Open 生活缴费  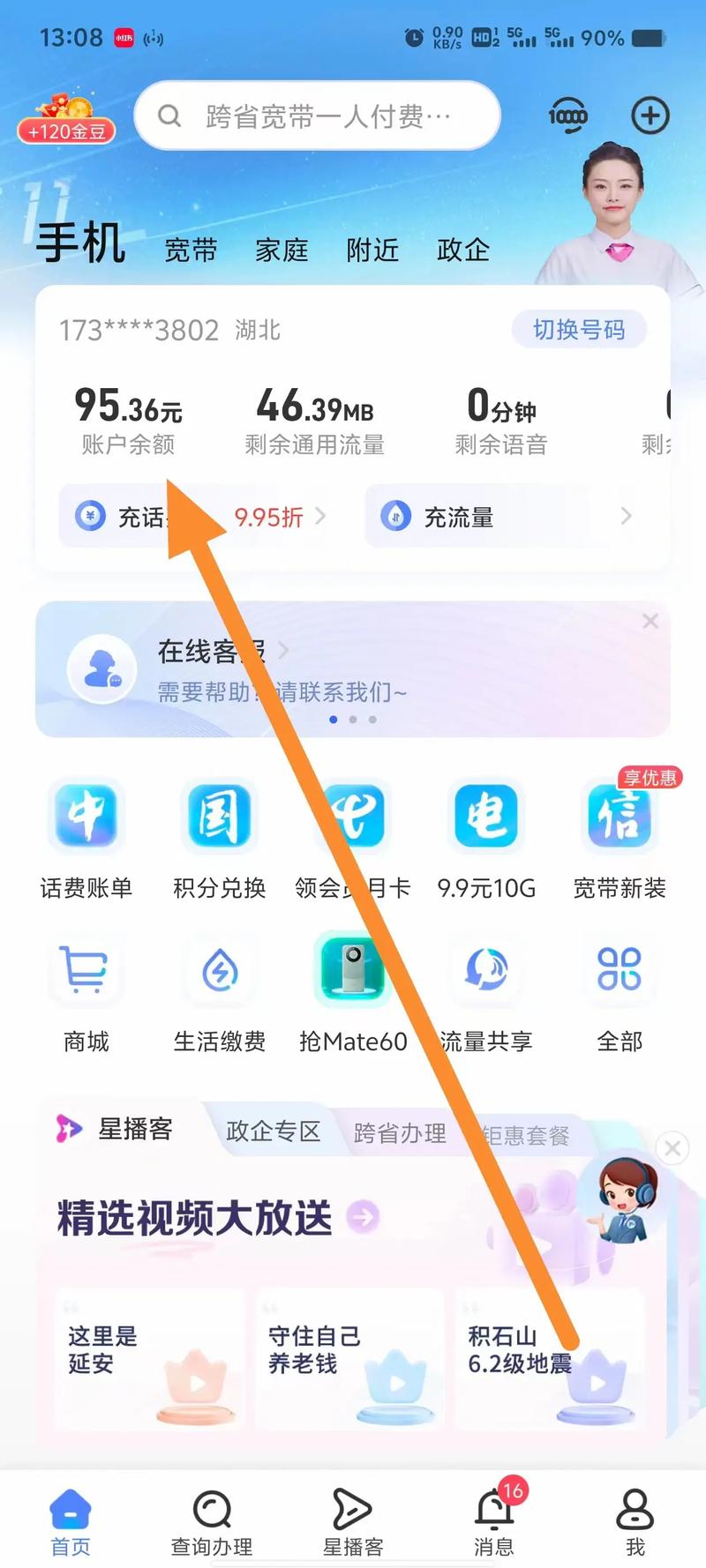219,994
